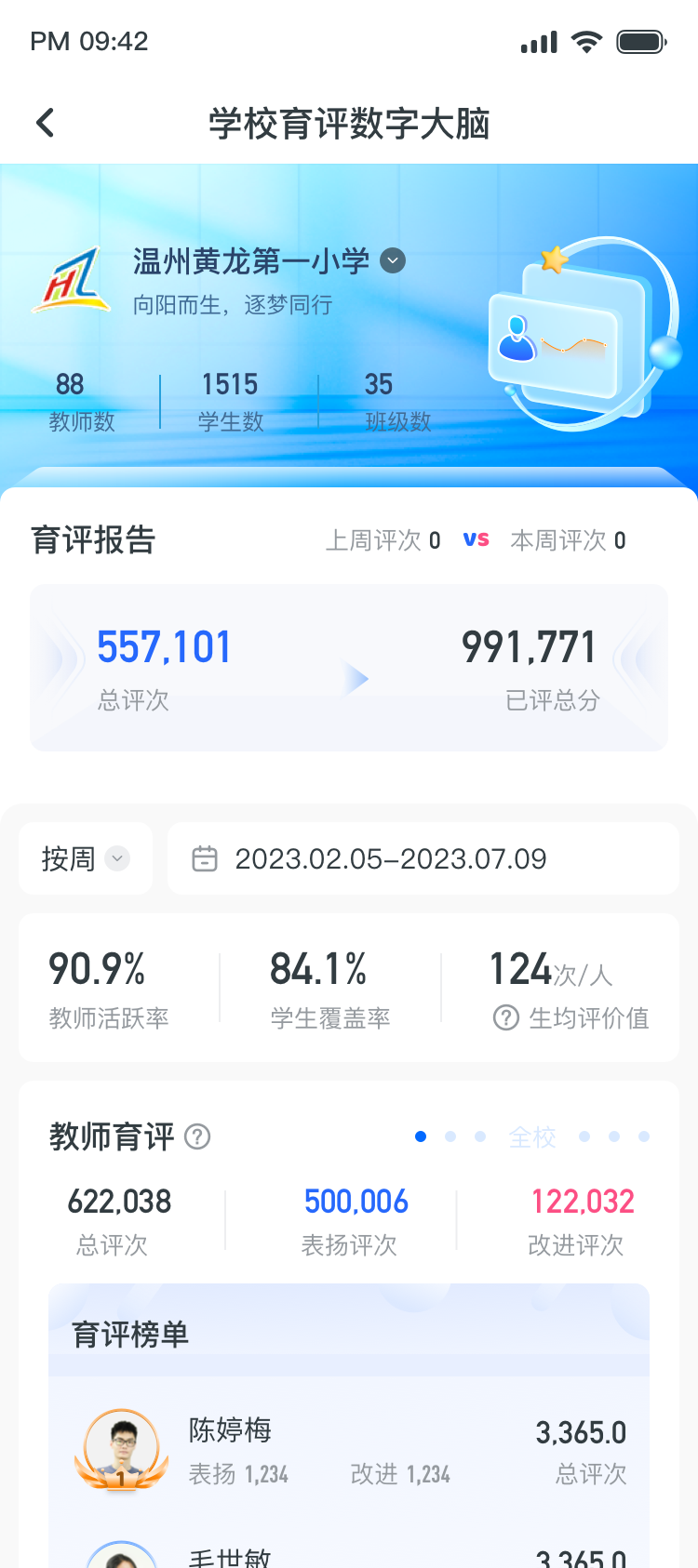The width and height of the screenshot is (698, 1568).
Task: Toggle the third carousel dot
Action: [x=480, y=1136]
